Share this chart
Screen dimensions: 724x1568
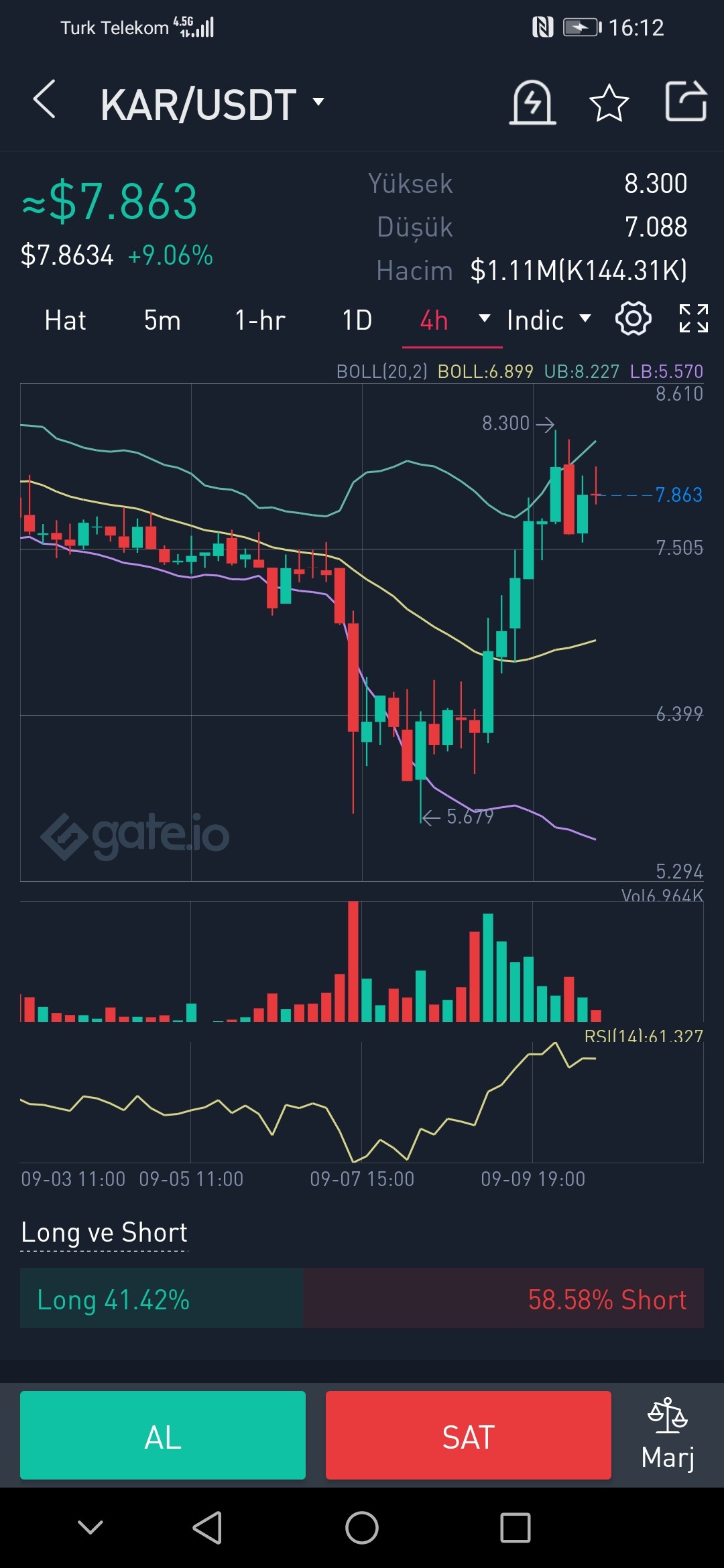(686, 101)
